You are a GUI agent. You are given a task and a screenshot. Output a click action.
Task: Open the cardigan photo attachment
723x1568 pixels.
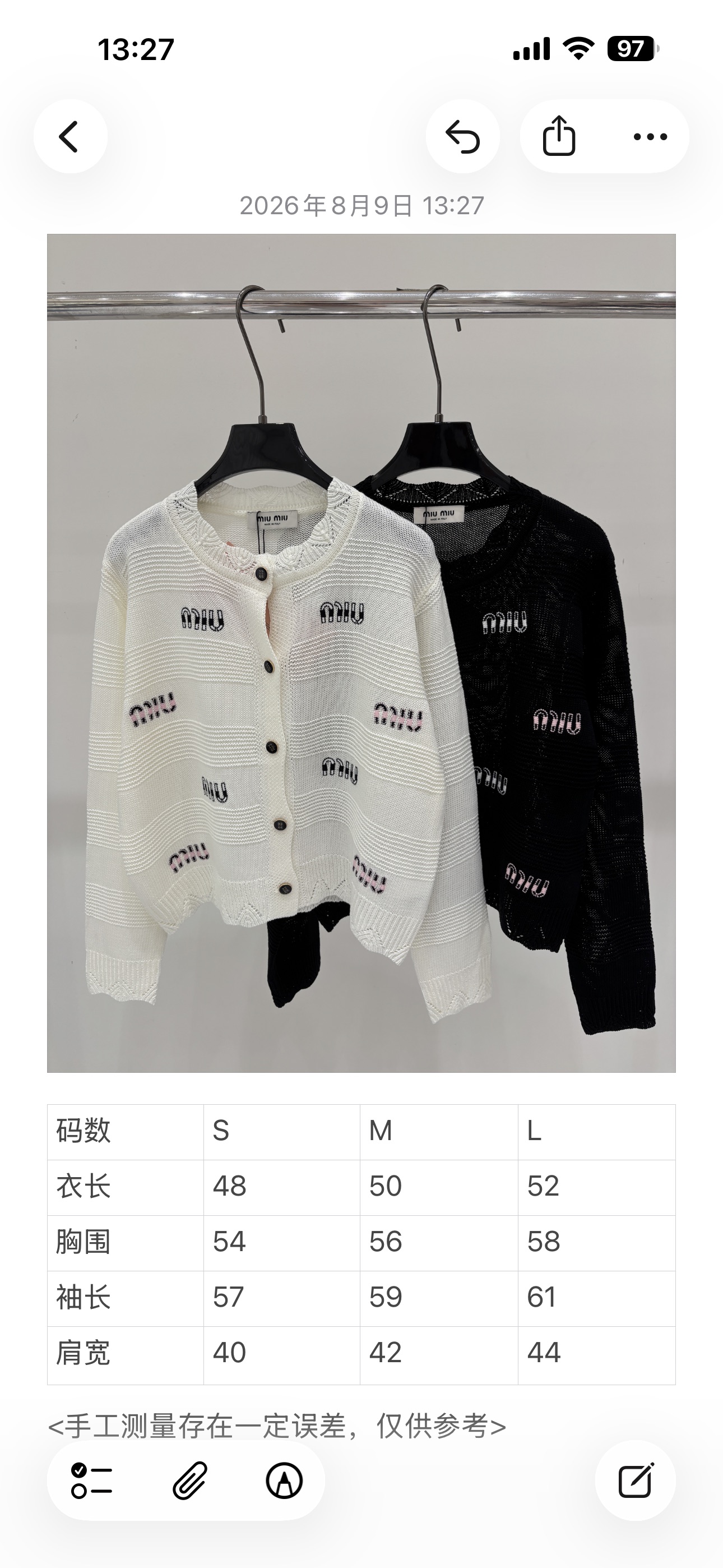click(x=361, y=653)
